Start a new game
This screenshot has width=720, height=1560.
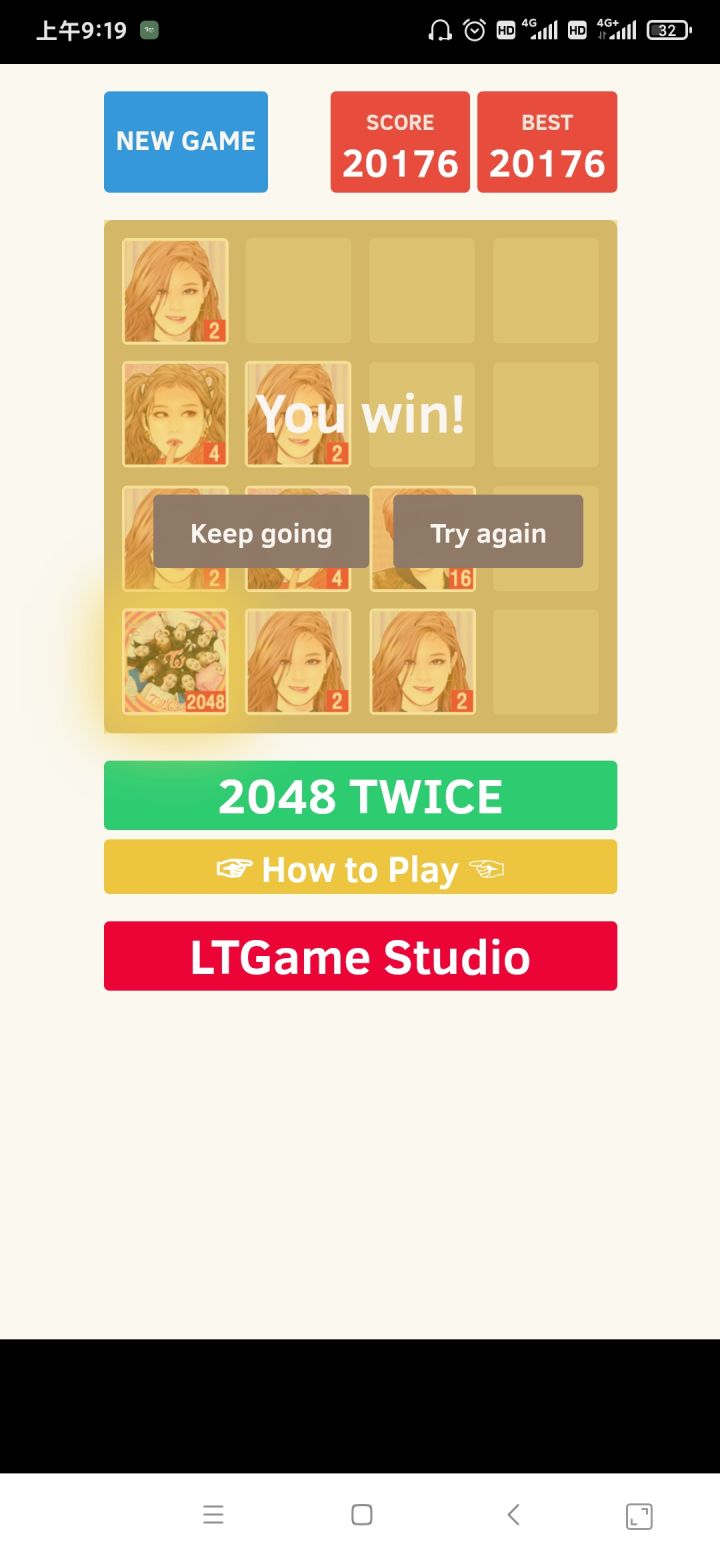pyautogui.click(x=186, y=141)
